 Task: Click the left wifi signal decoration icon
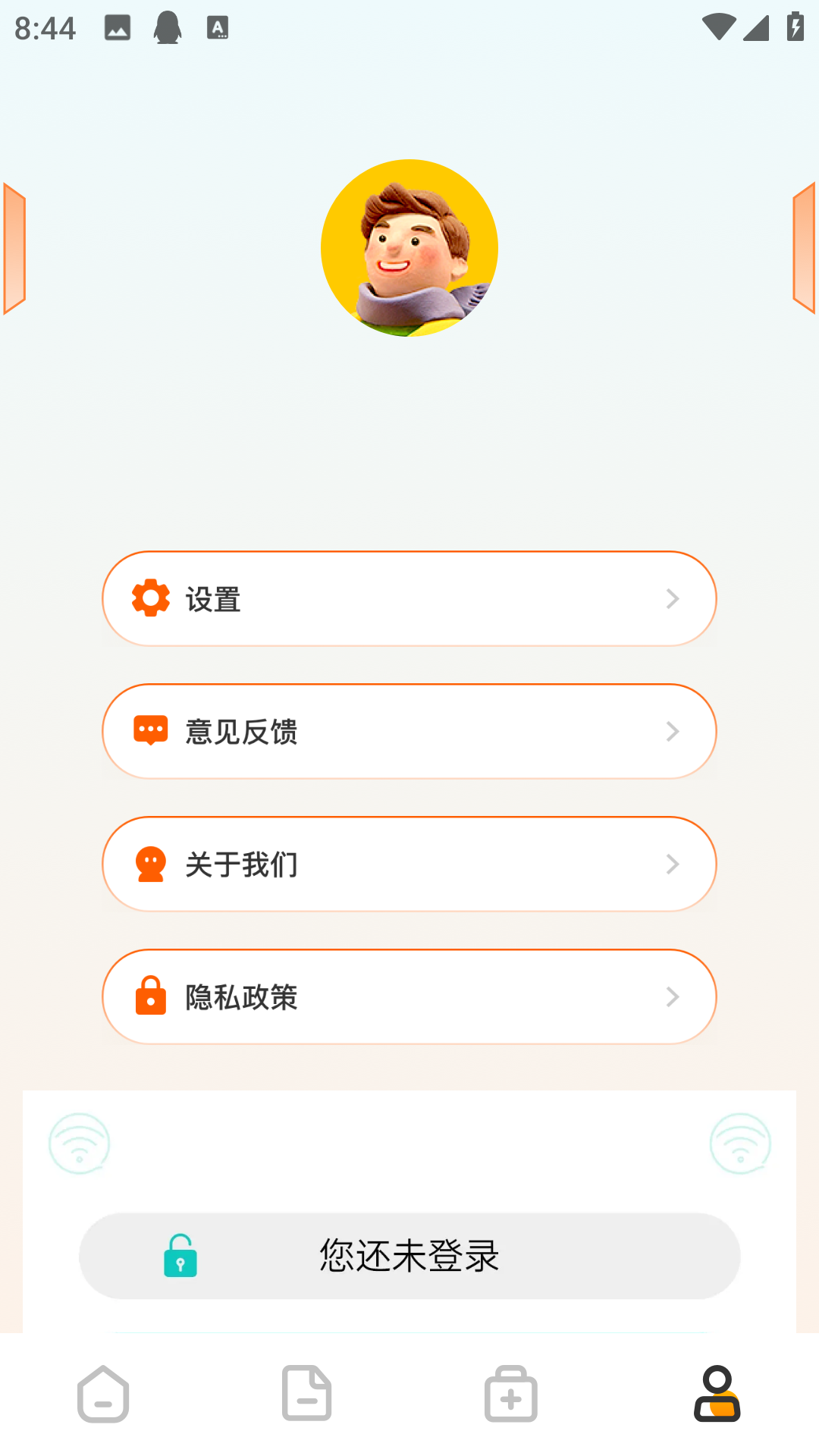click(78, 1144)
